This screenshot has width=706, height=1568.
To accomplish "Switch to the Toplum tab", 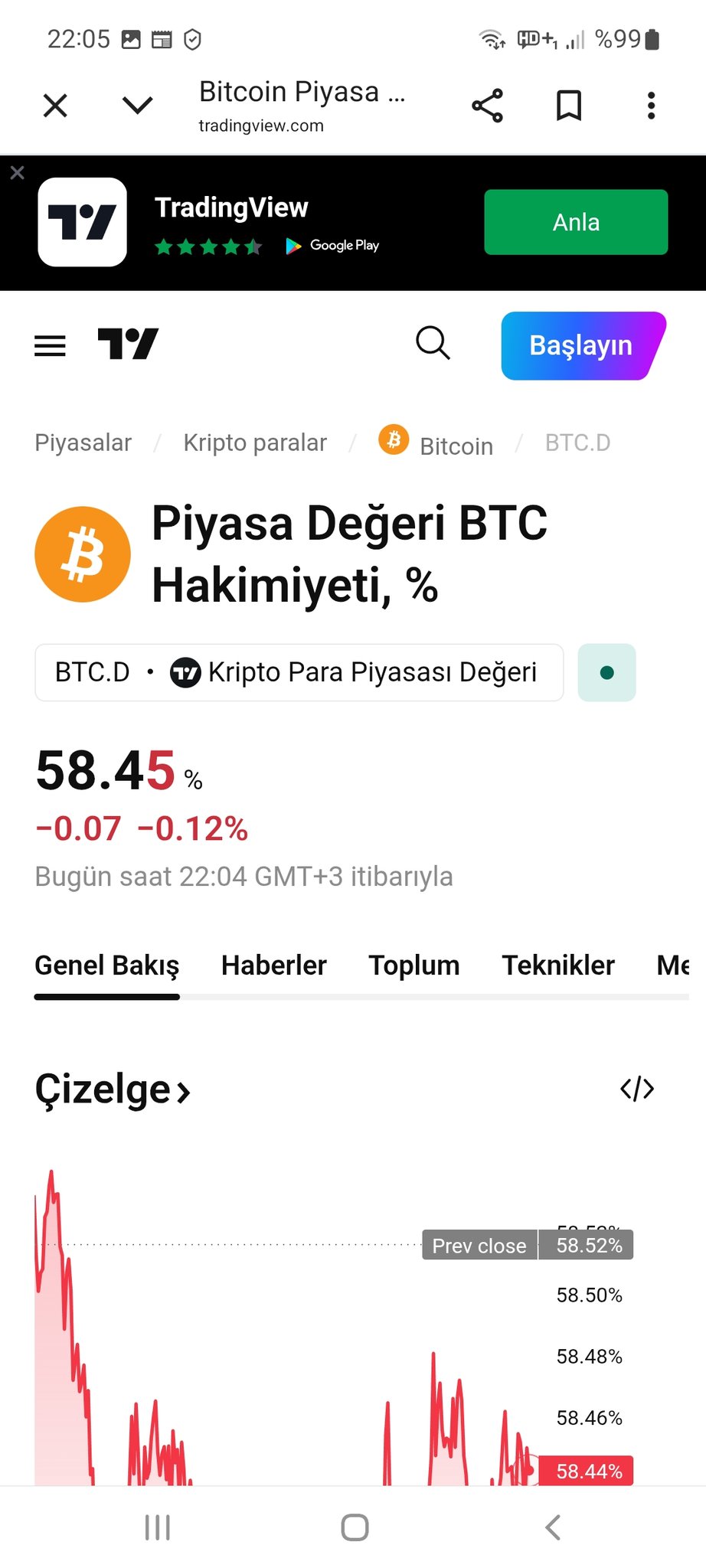I will [x=414, y=965].
